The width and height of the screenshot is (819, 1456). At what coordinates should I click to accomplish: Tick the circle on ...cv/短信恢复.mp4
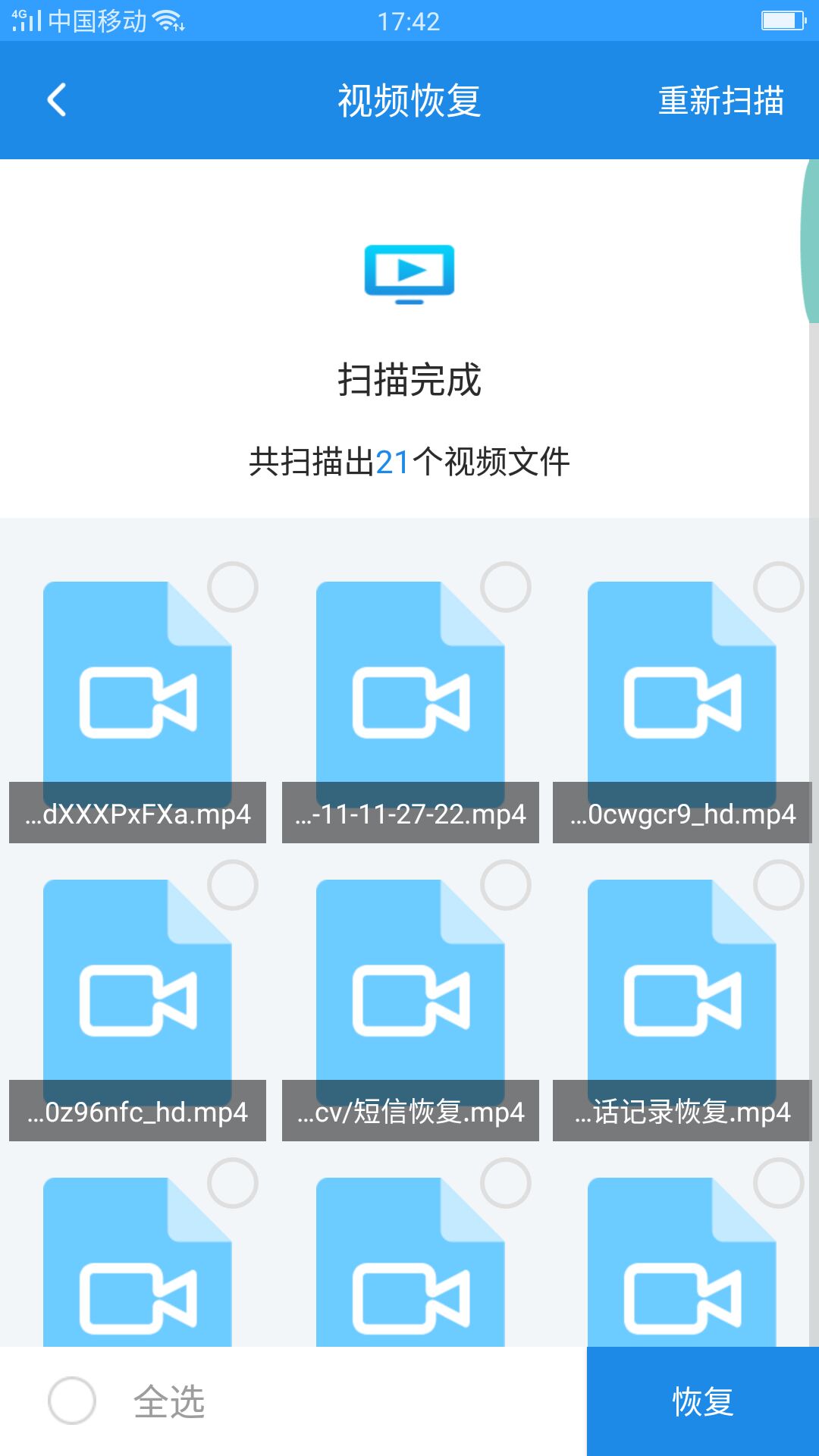pos(505,885)
